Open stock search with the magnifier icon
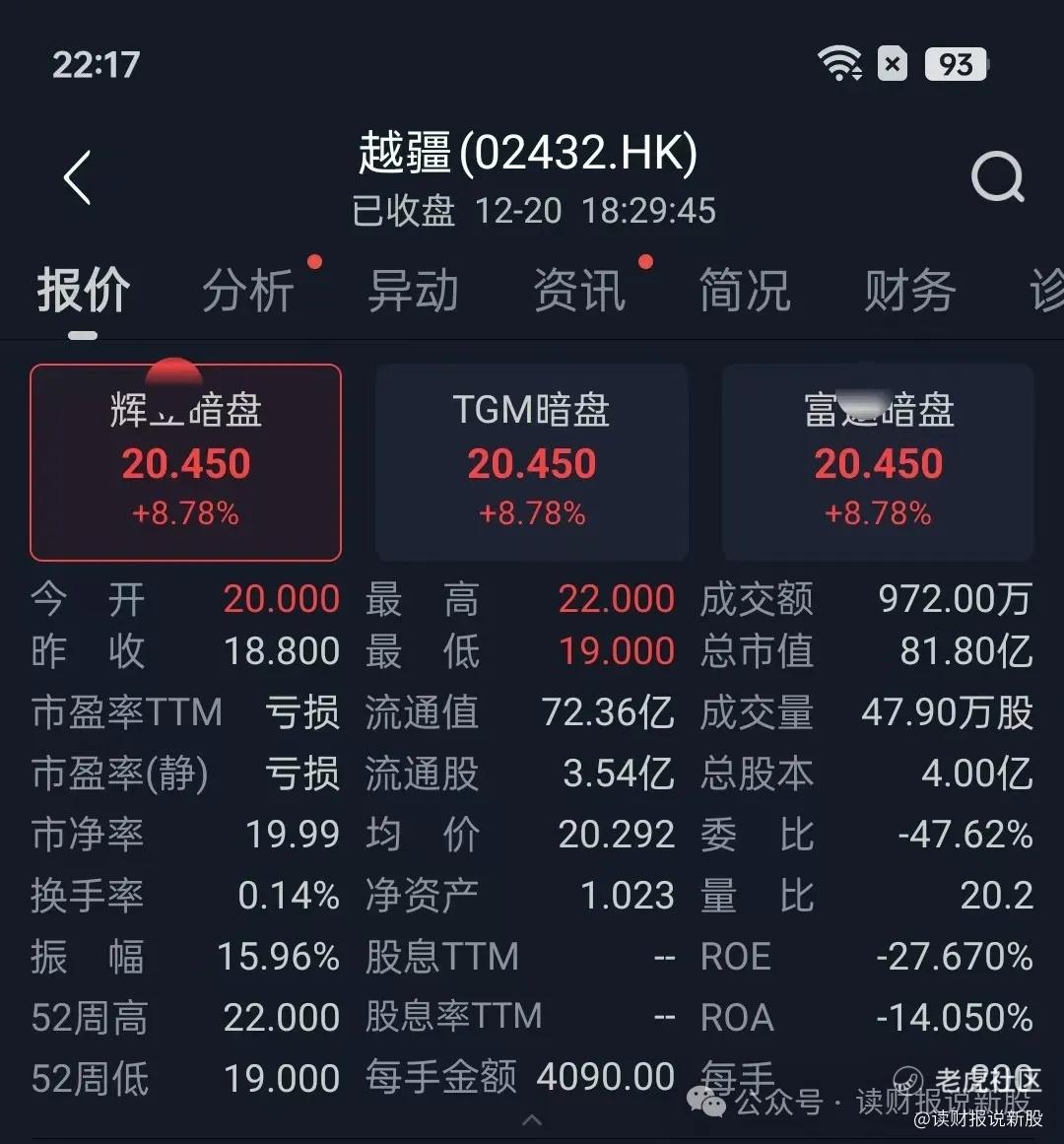 click(x=997, y=178)
